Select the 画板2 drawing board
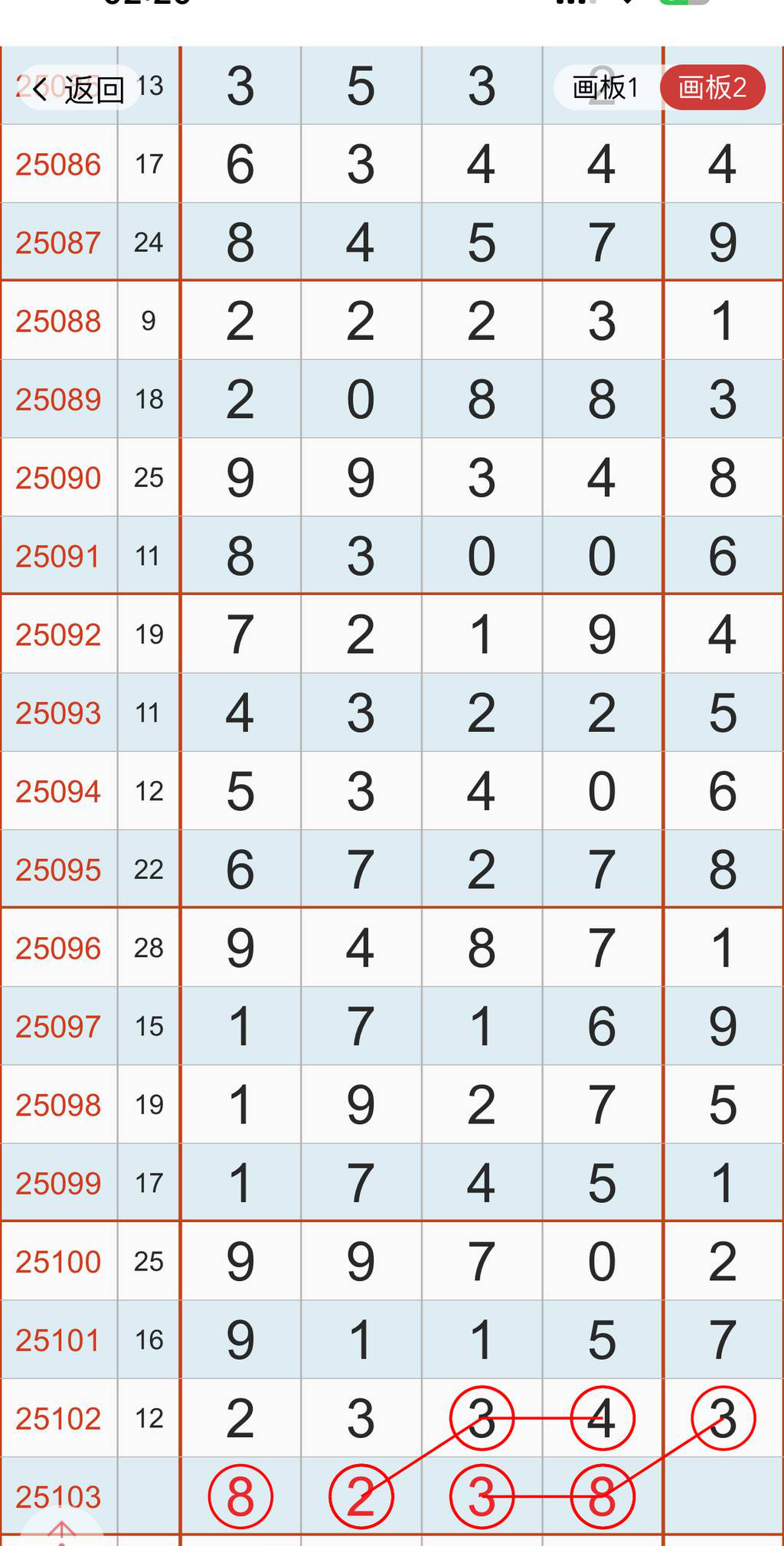The image size is (784, 1546). tap(711, 87)
